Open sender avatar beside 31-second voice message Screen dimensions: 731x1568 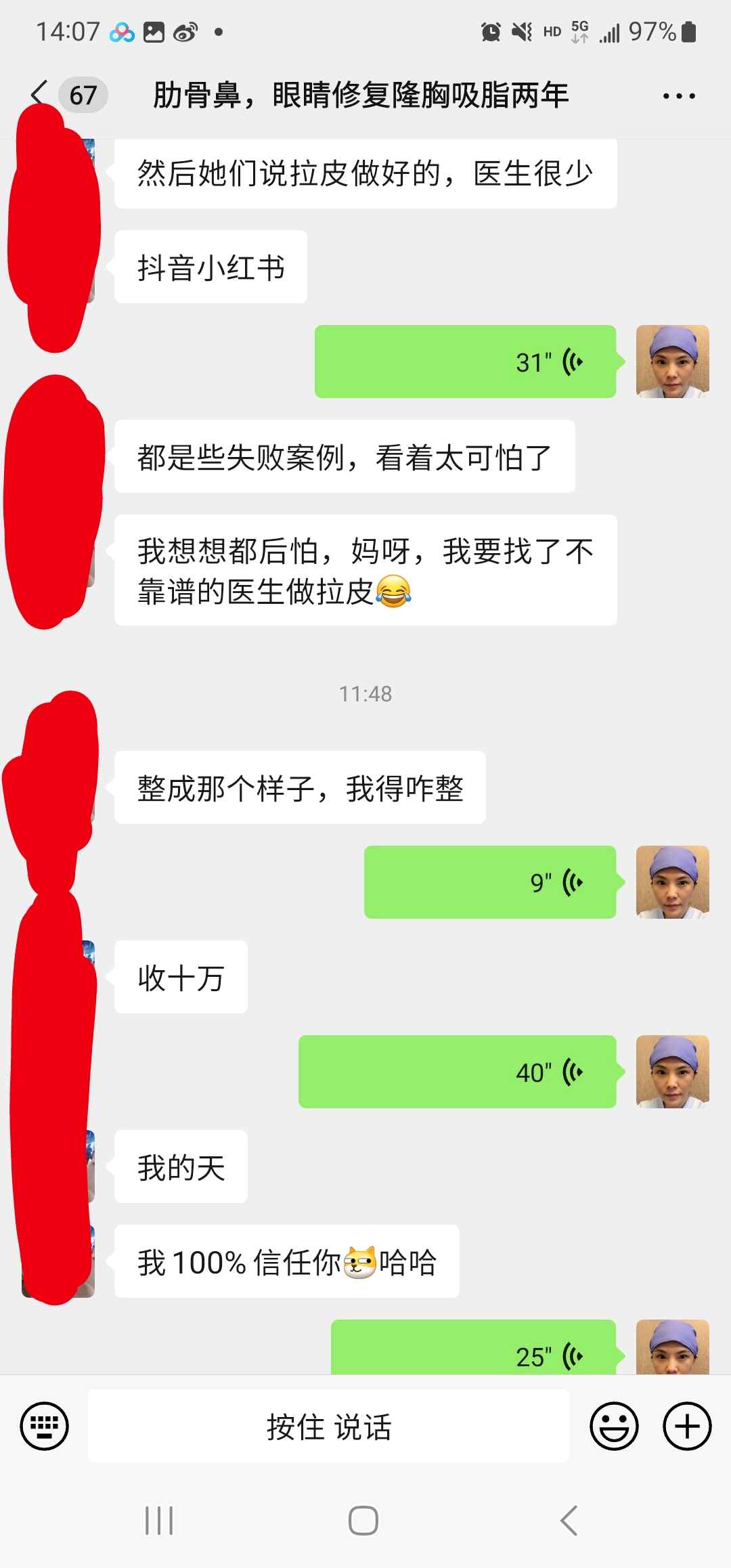(x=672, y=362)
